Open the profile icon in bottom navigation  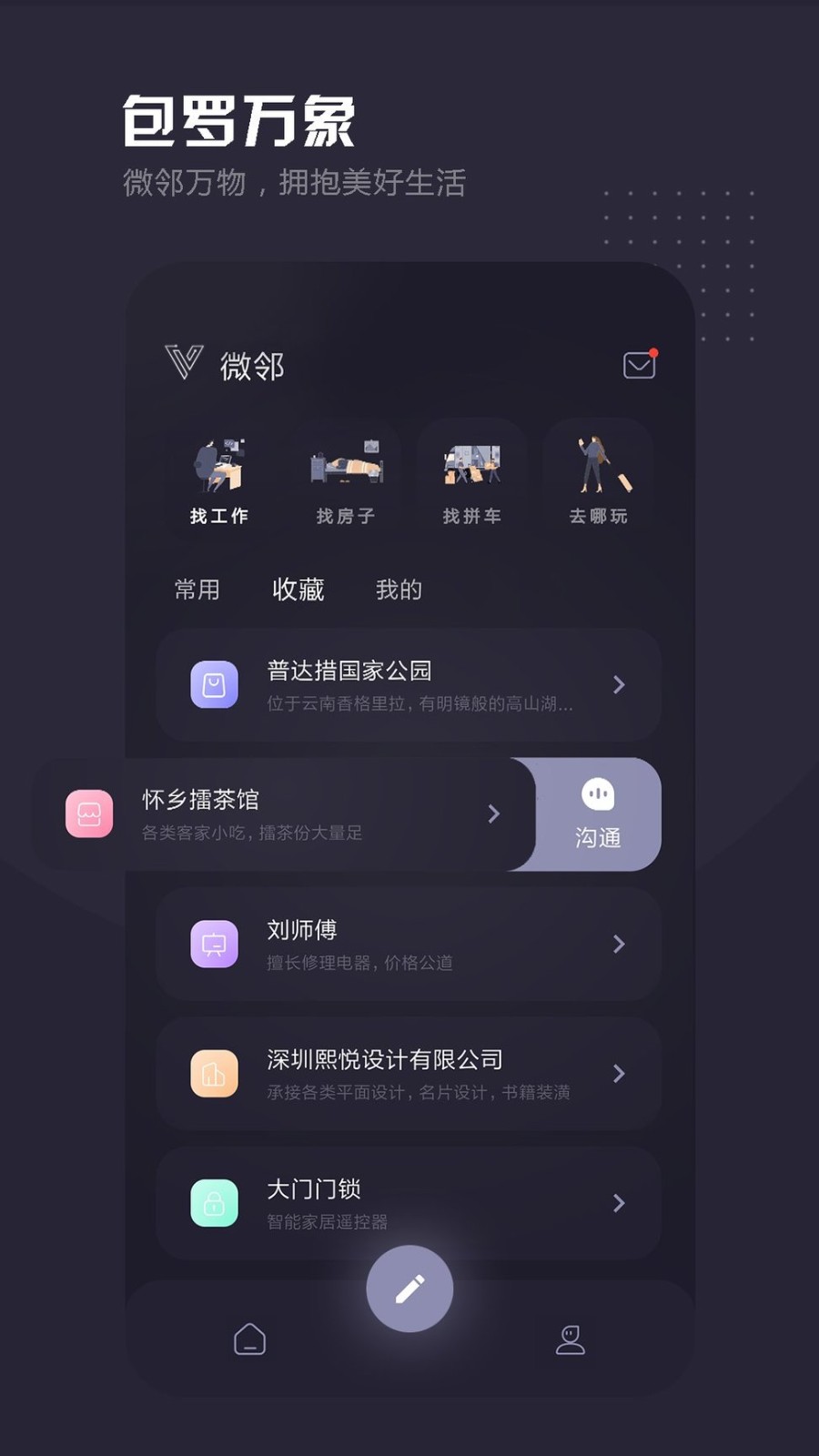point(569,1338)
